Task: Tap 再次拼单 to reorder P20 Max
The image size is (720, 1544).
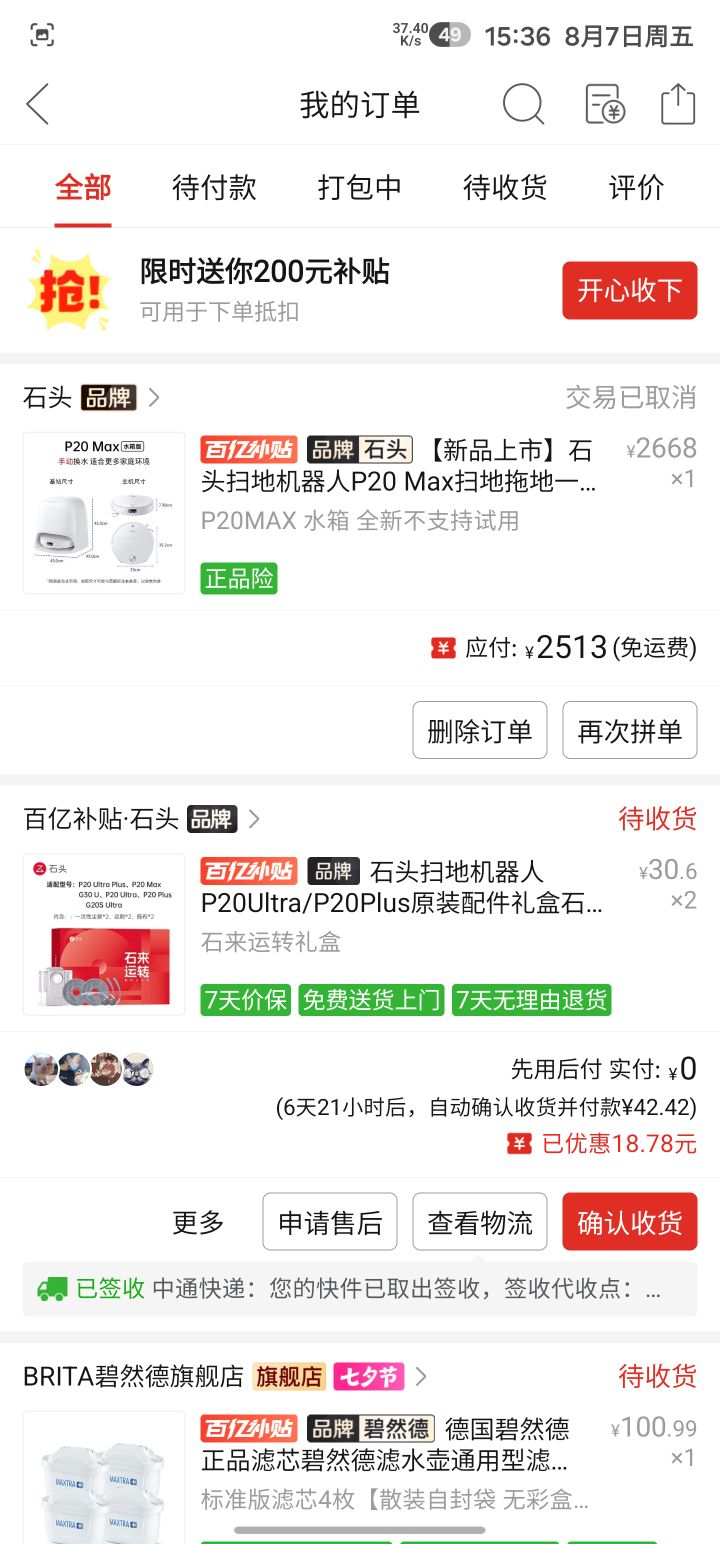Action: coord(630,730)
